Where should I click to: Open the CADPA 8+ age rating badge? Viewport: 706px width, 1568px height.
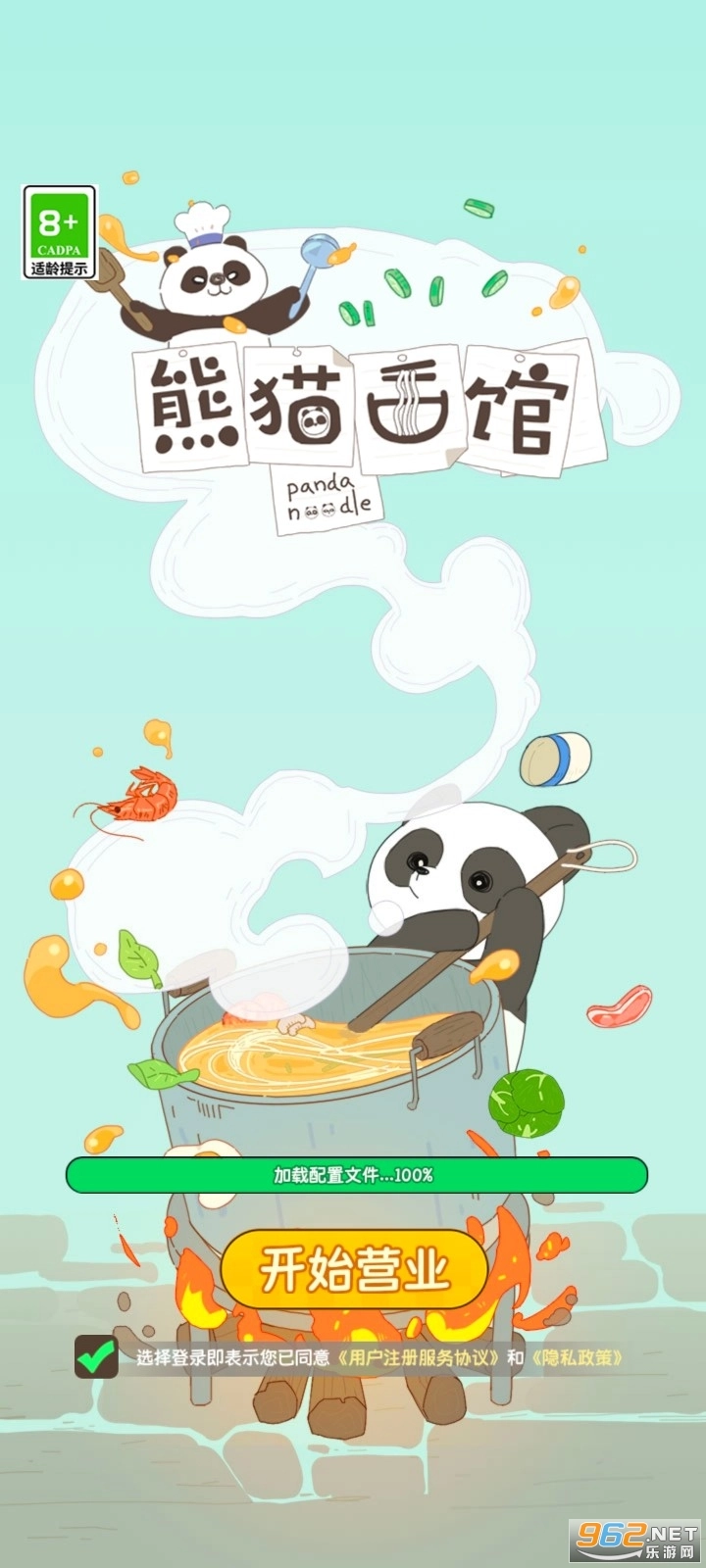(x=60, y=233)
